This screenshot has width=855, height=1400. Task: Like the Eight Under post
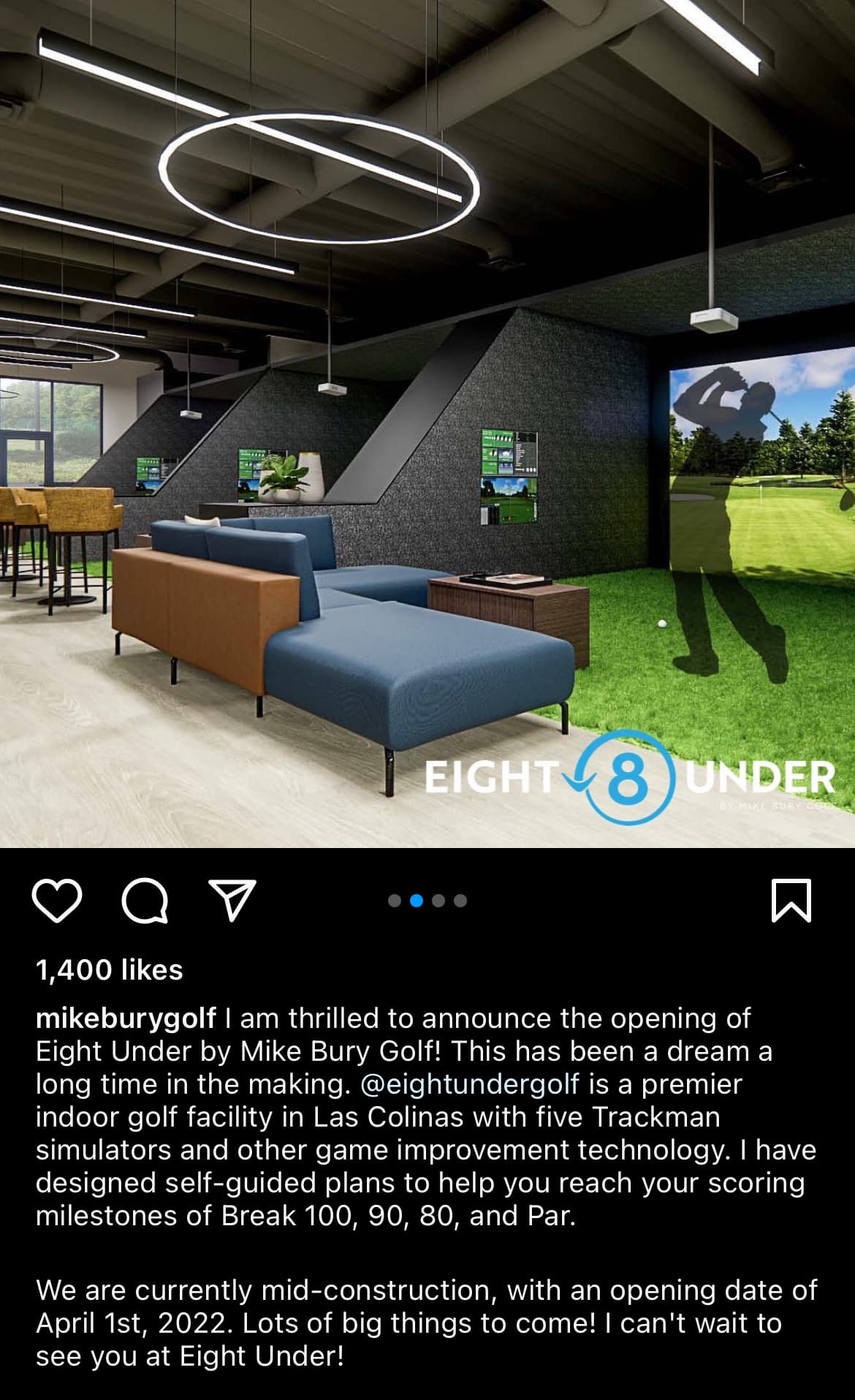click(x=57, y=901)
